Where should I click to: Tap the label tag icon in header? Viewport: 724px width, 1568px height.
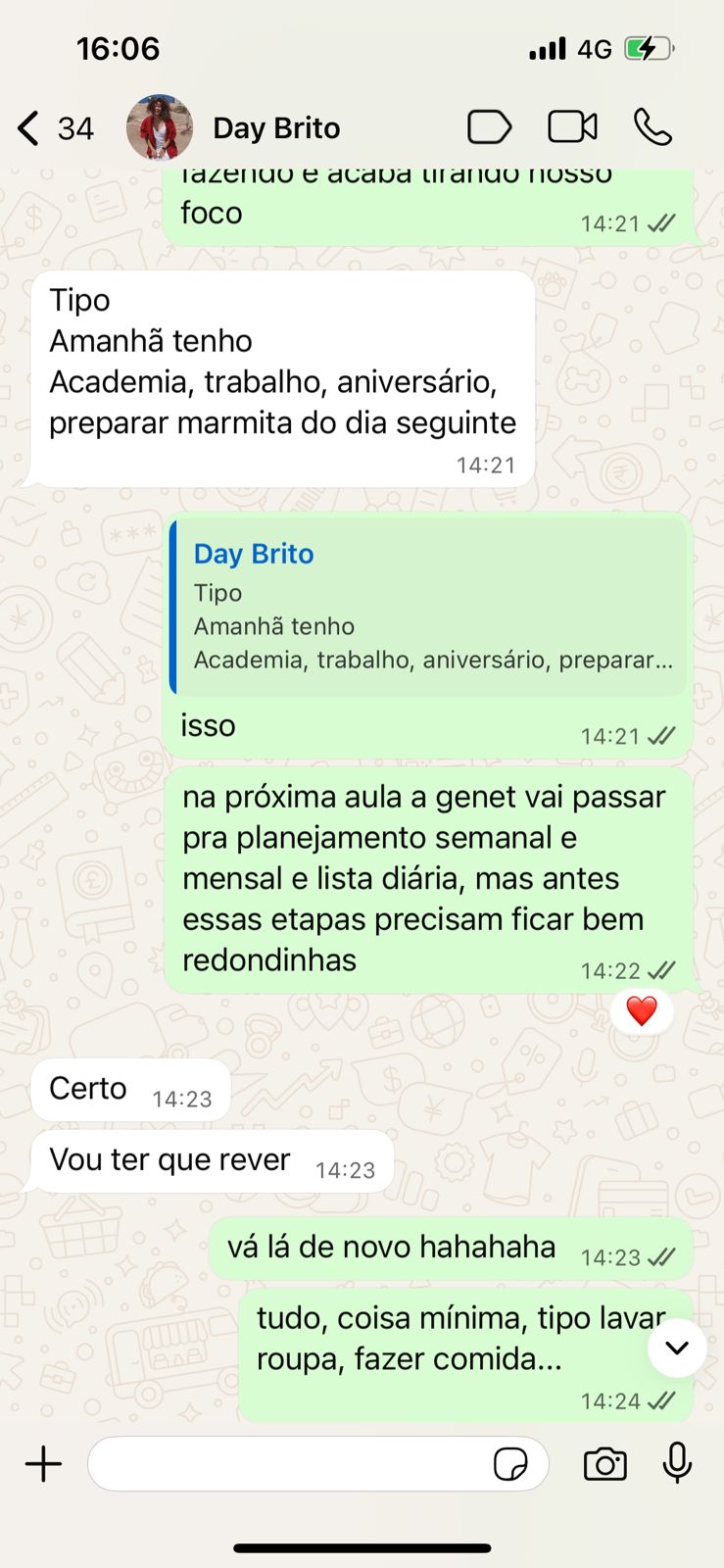[489, 127]
